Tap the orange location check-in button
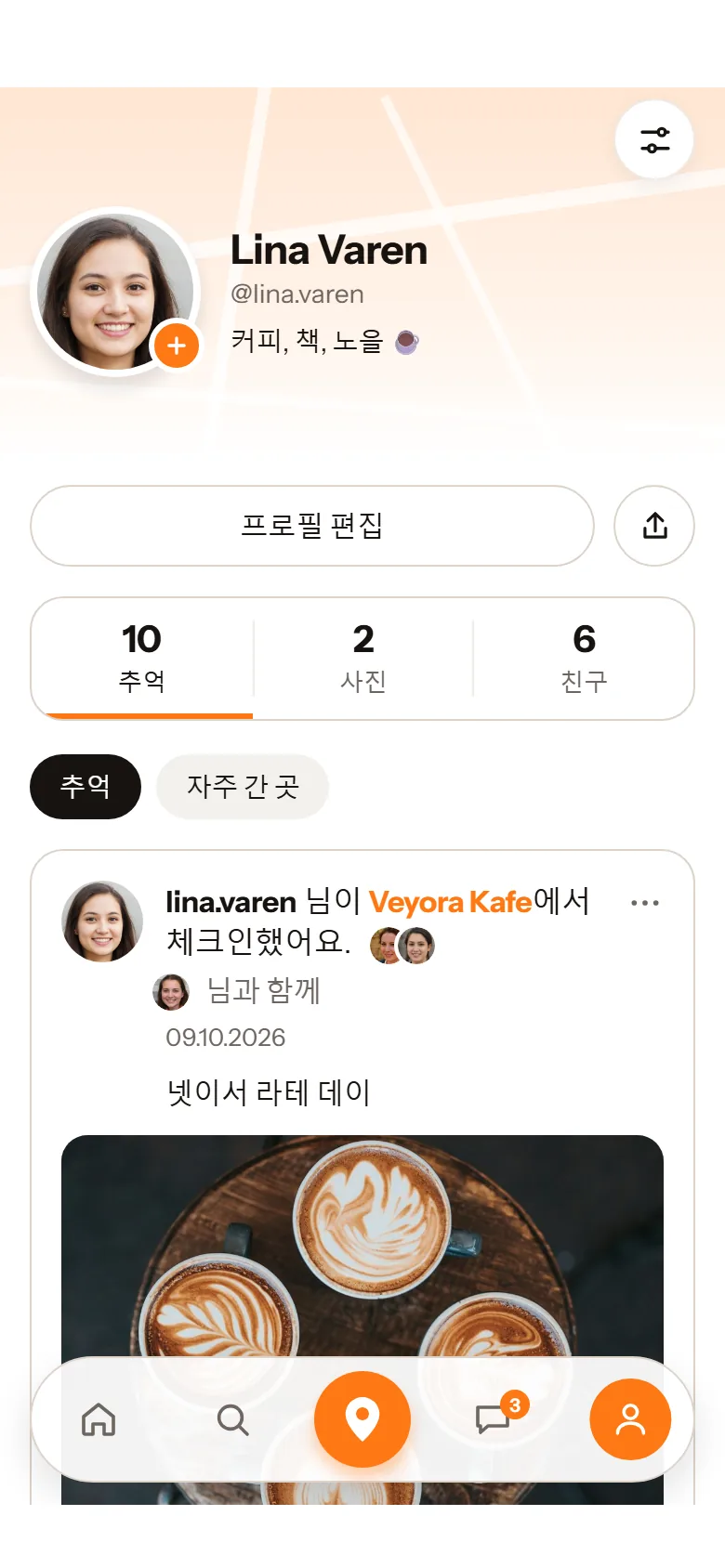Image resolution: width=725 pixels, height=1568 pixels. (x=362, y=1419)
